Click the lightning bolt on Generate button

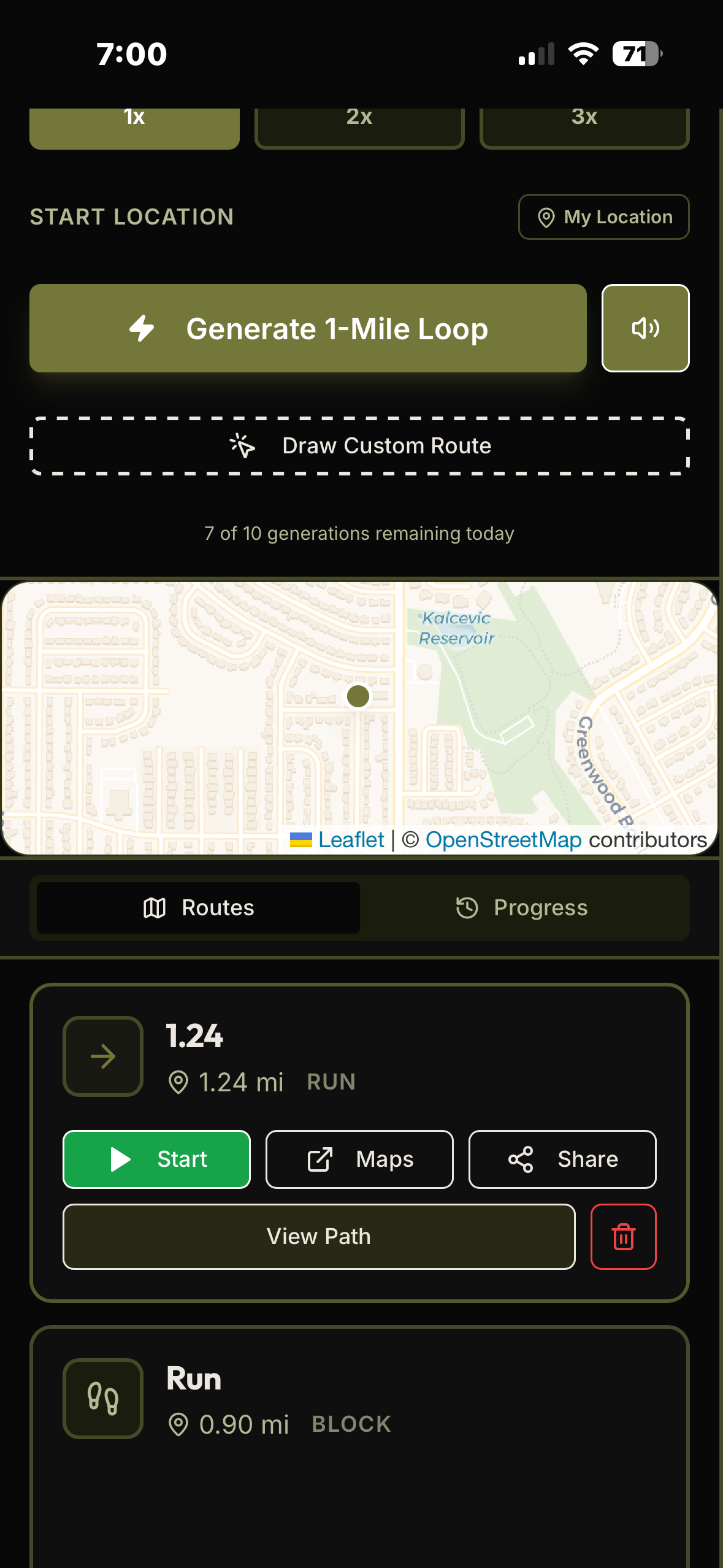[142, 328]
